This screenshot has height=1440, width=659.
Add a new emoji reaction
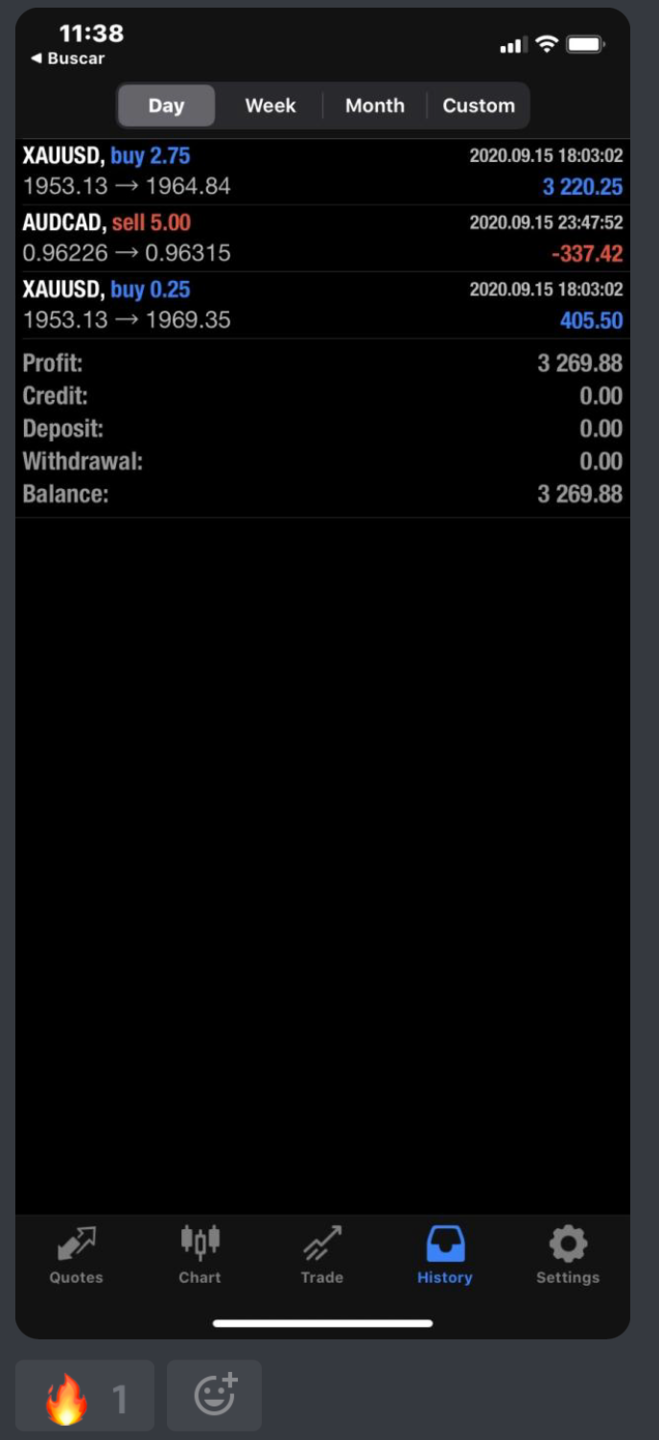(x=214, y=1395)
